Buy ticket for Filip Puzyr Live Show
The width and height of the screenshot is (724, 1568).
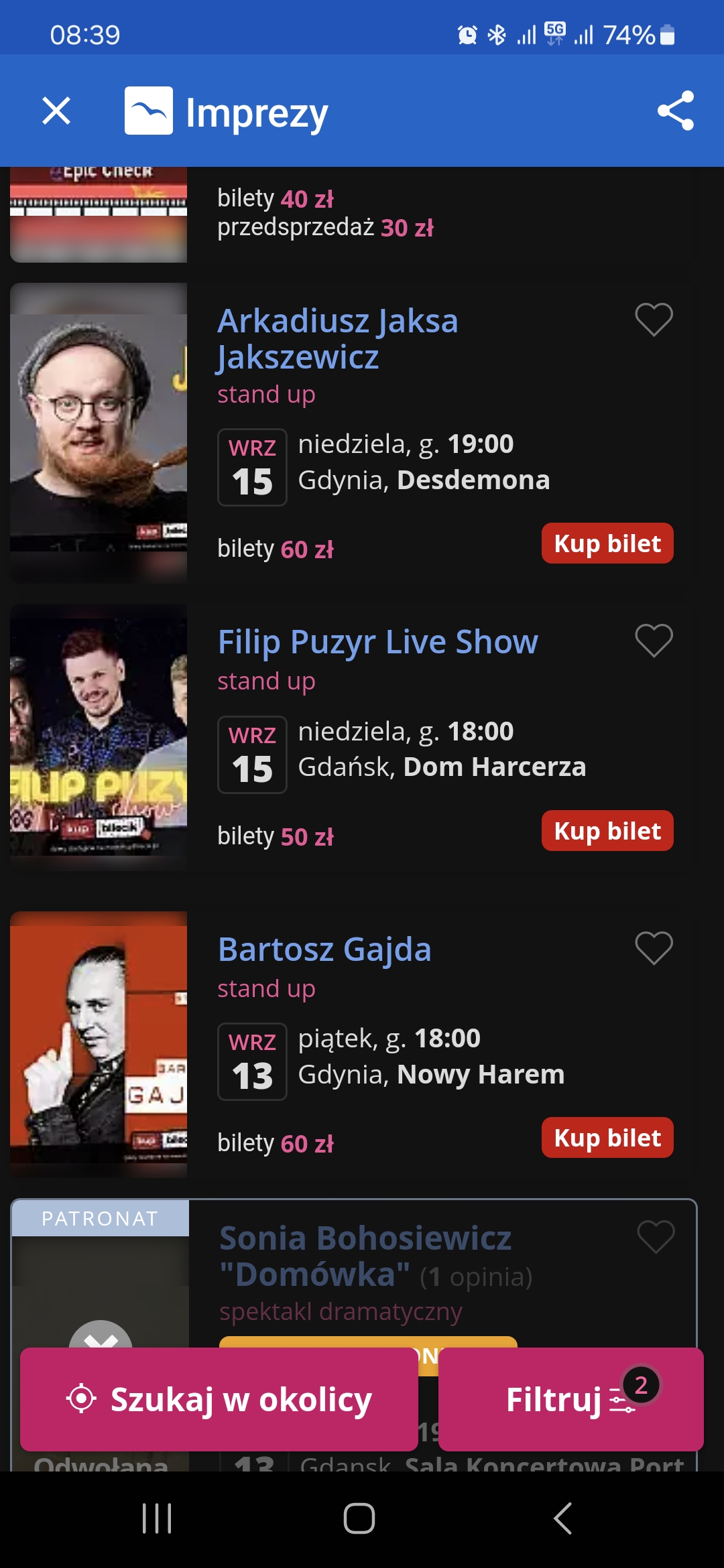(x=607, y=831)
